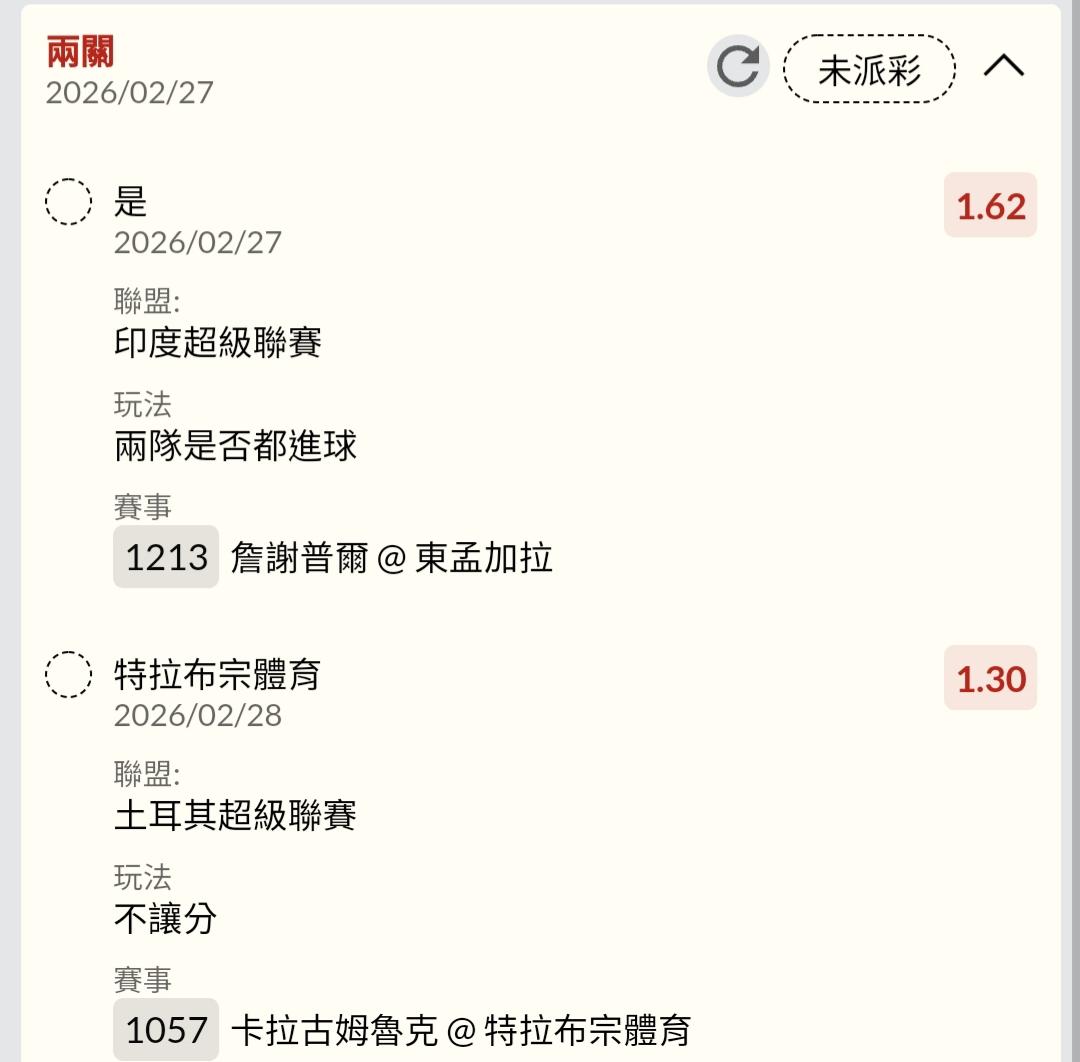Image resolution: width=1080 pixels, height=1062 pixels.
Task: Collapse the 兩關 bet details
Action: coord(1004,67)
